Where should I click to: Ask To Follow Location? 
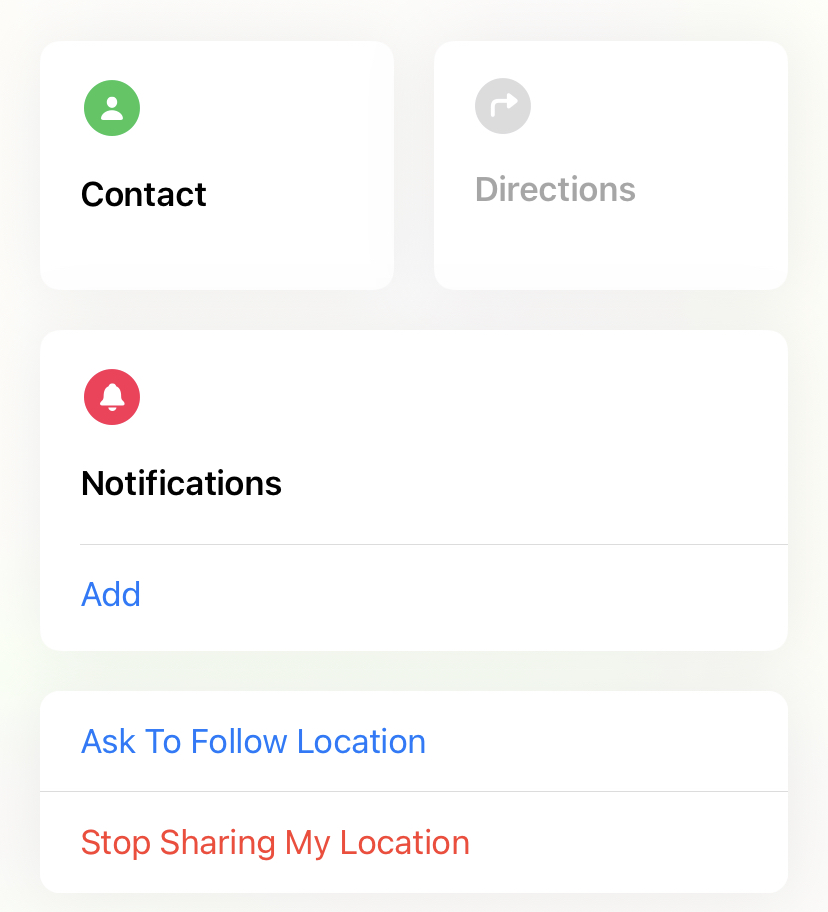(254, 742)
